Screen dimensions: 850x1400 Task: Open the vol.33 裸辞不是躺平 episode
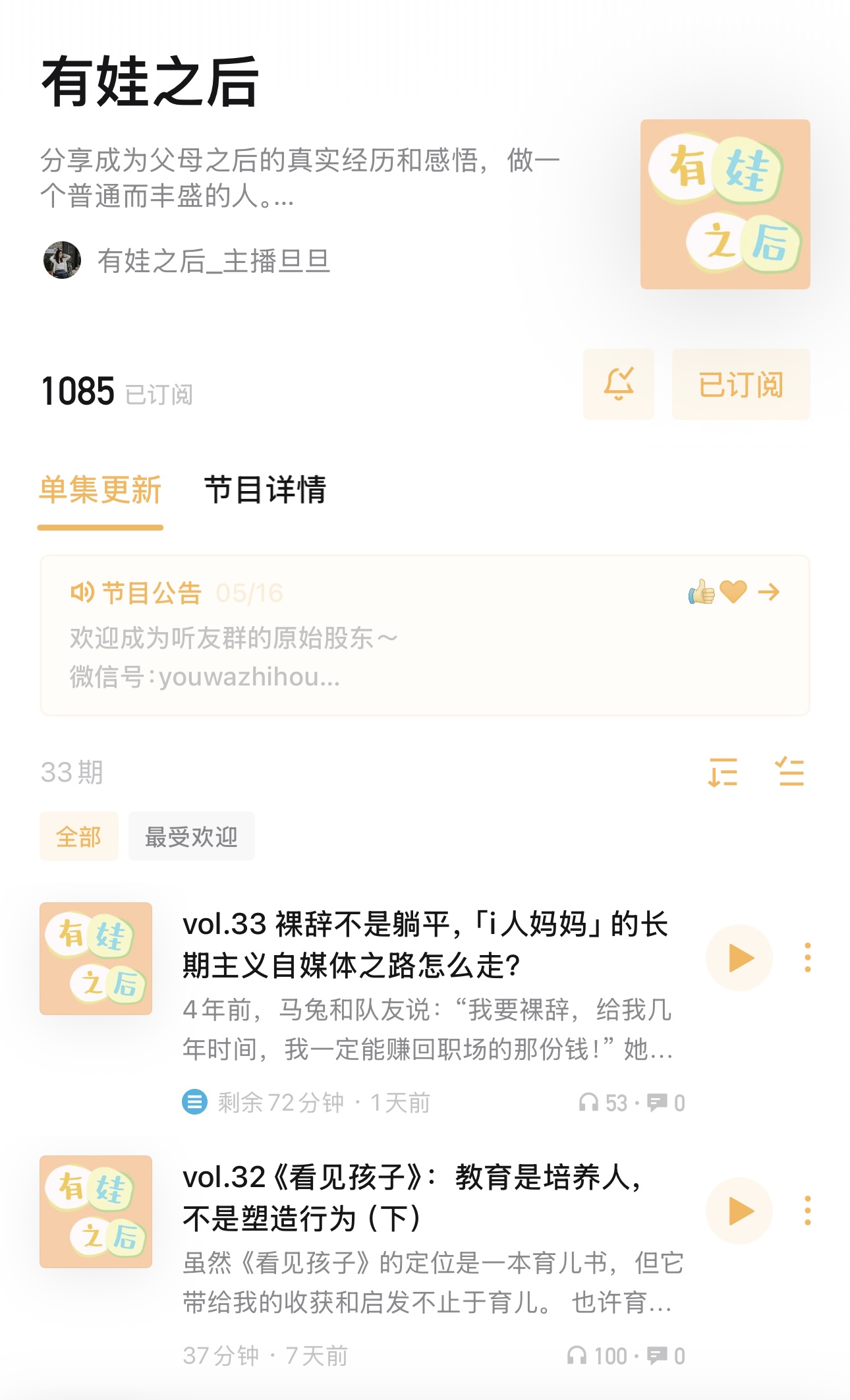425,945
